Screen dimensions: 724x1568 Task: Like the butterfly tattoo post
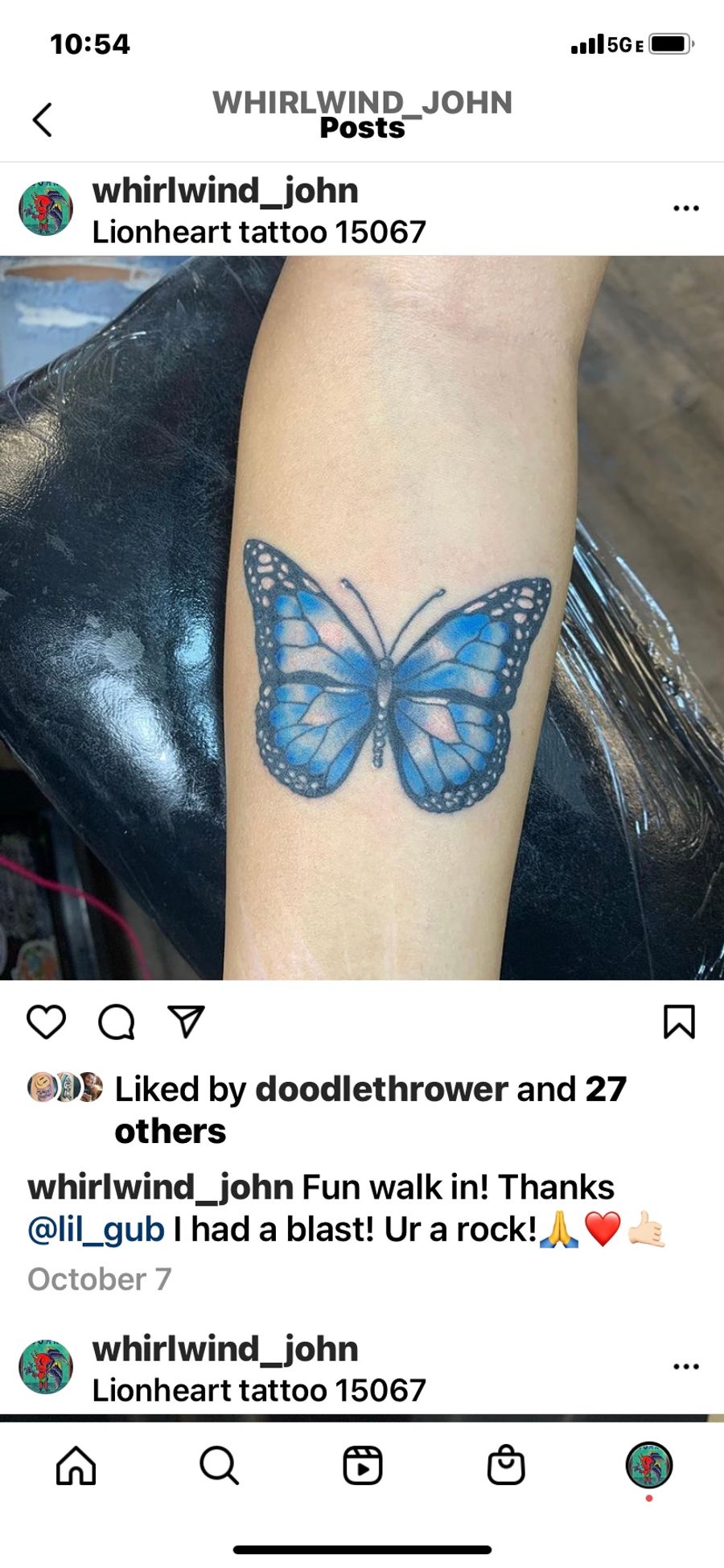(x=47, y=1022)
